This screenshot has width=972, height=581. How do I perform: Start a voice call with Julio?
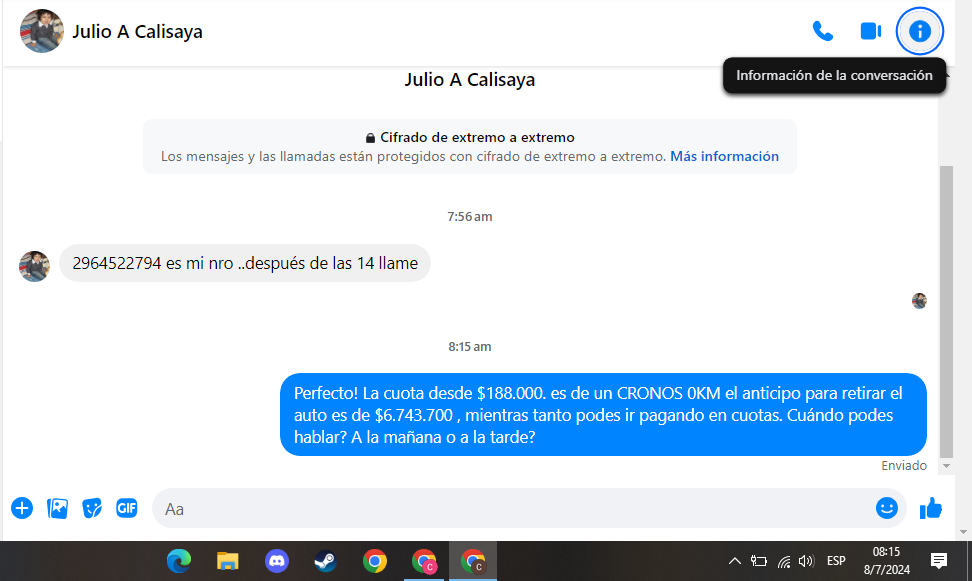[x=823, y=31]
